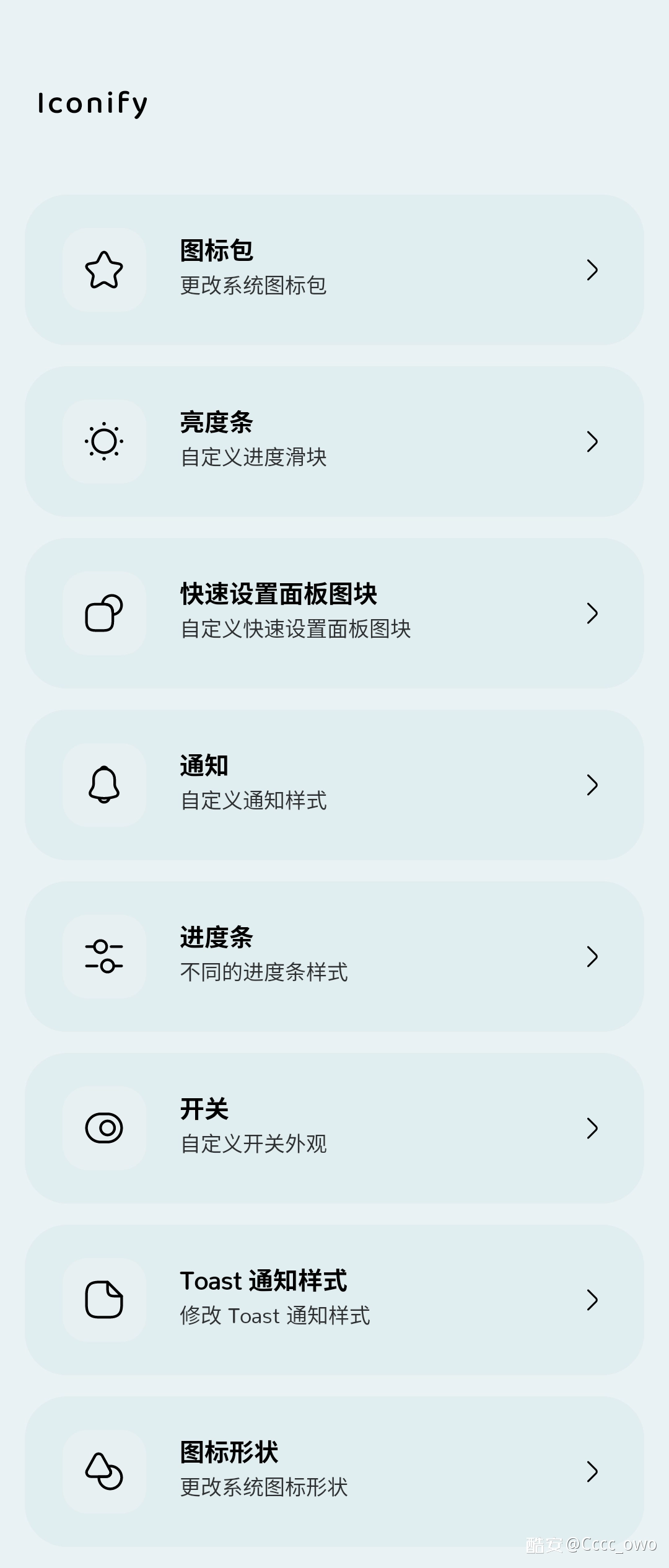Open 快速设置面板图块 settings
The width and height of the screenshot is (669, 1568).
[x=334, y=613]
